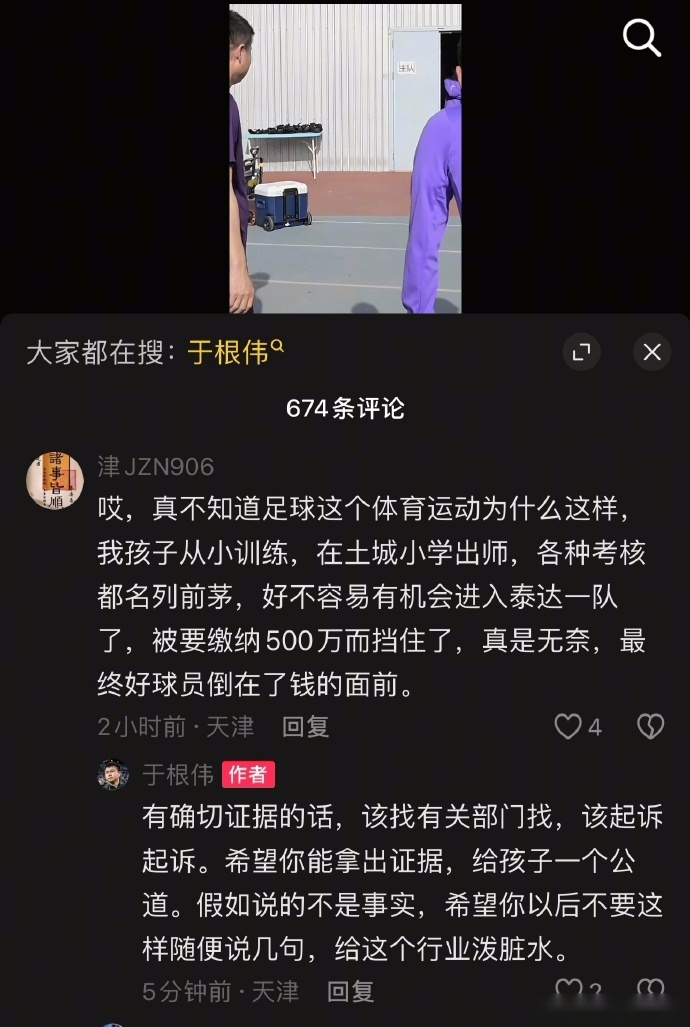Like 津JZN906's comment
The height and width of the screenshot is (1027, 690).
(x=569, y=727)
